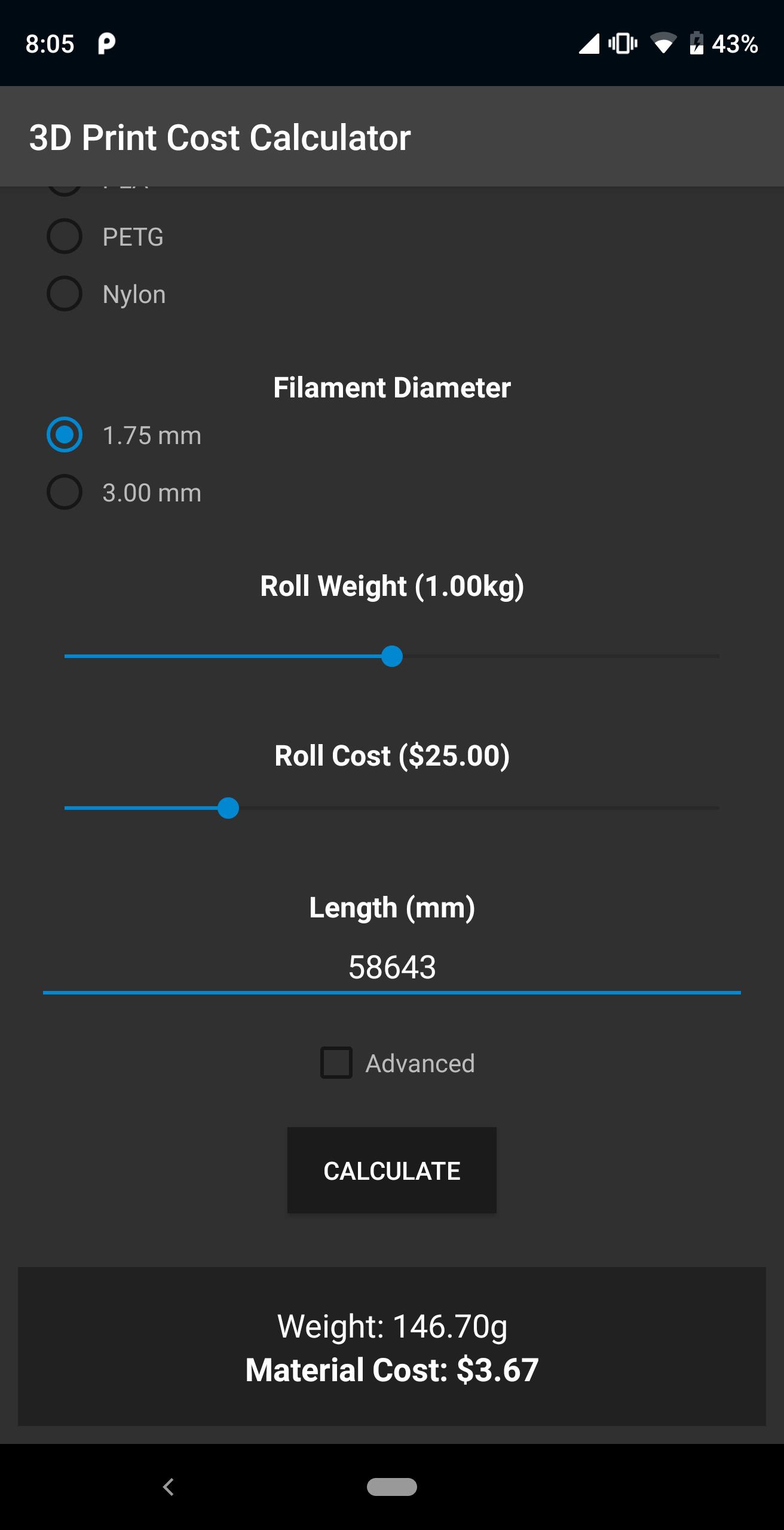Tap the Roll Cost slider handle
784x1530 pixels.
pyautogui.click(x=228, y=809)
